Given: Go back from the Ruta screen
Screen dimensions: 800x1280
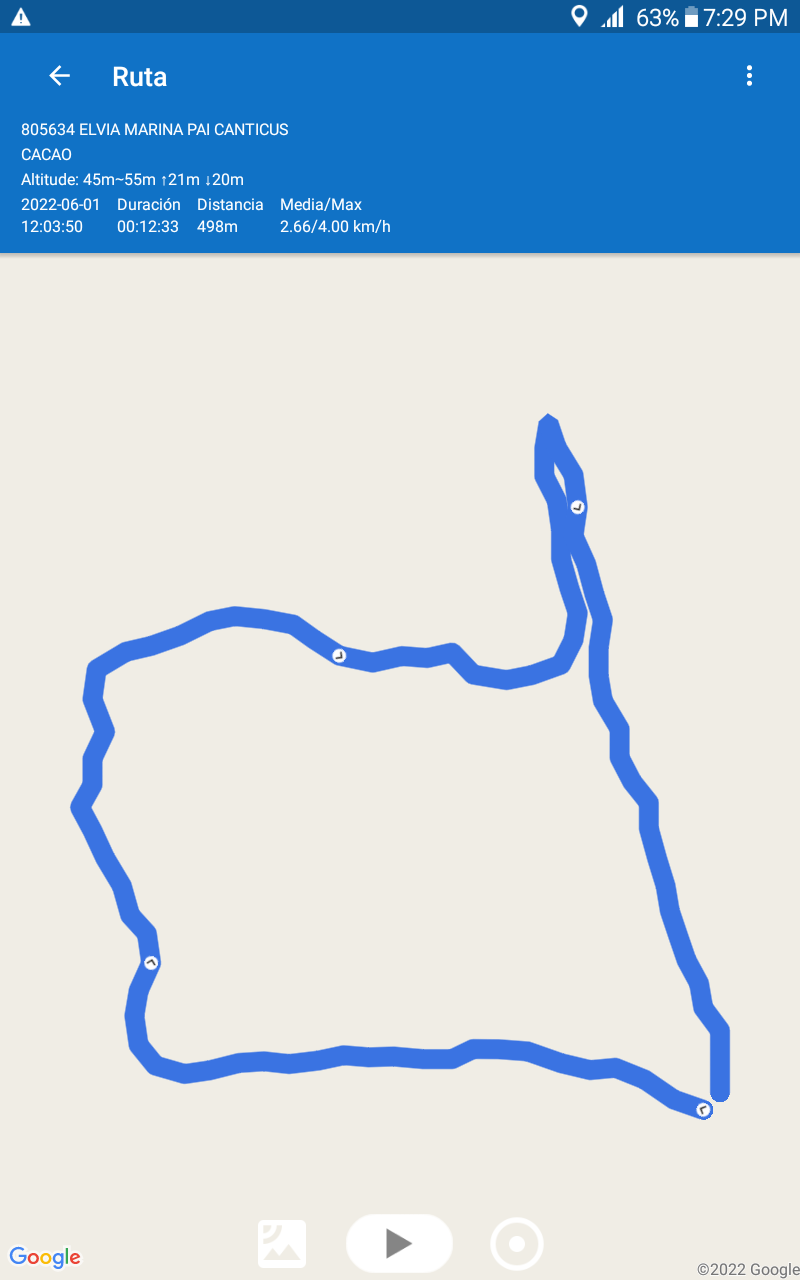Looking at the screenshot, I should [59, 76].
